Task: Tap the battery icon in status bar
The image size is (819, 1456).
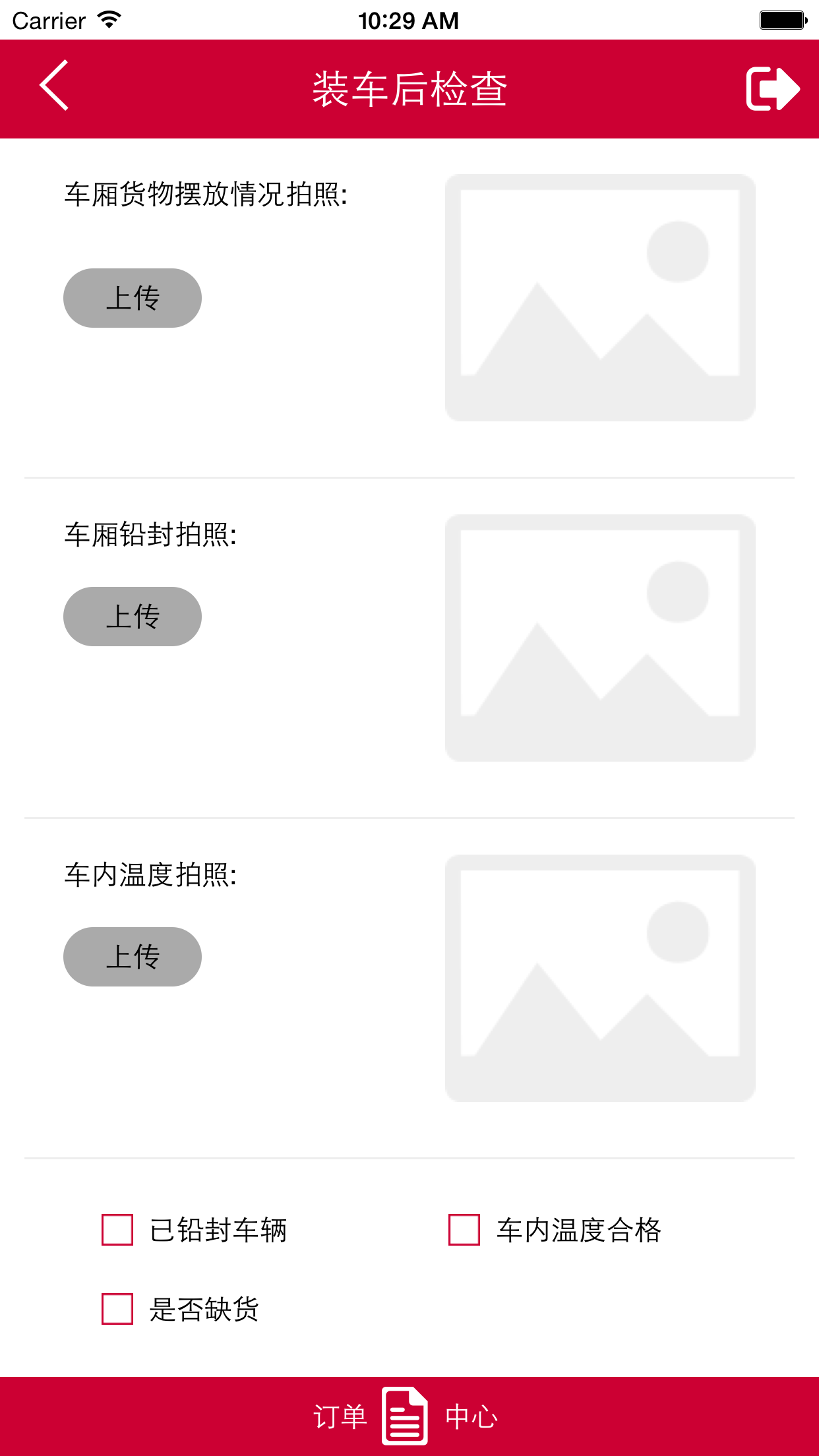Action: (781, 18)
